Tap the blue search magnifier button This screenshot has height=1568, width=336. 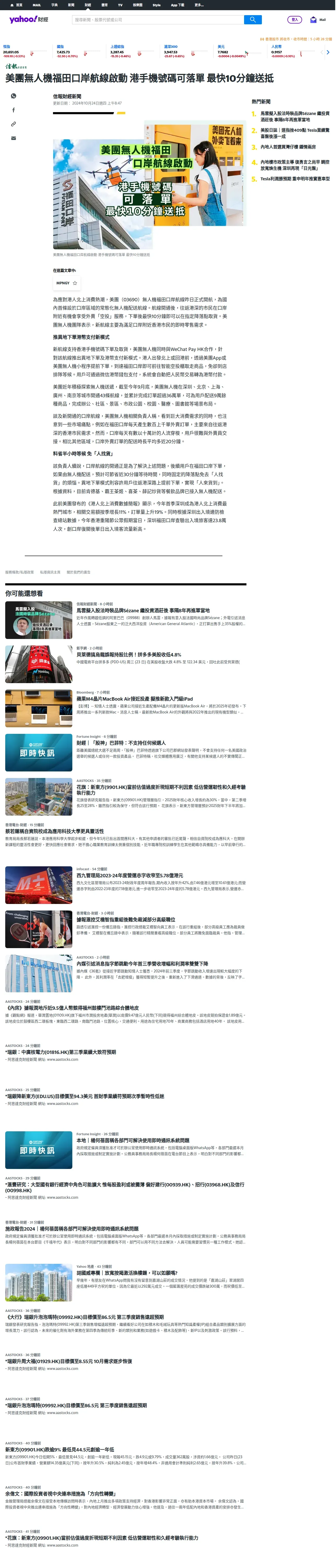point(252,20)
